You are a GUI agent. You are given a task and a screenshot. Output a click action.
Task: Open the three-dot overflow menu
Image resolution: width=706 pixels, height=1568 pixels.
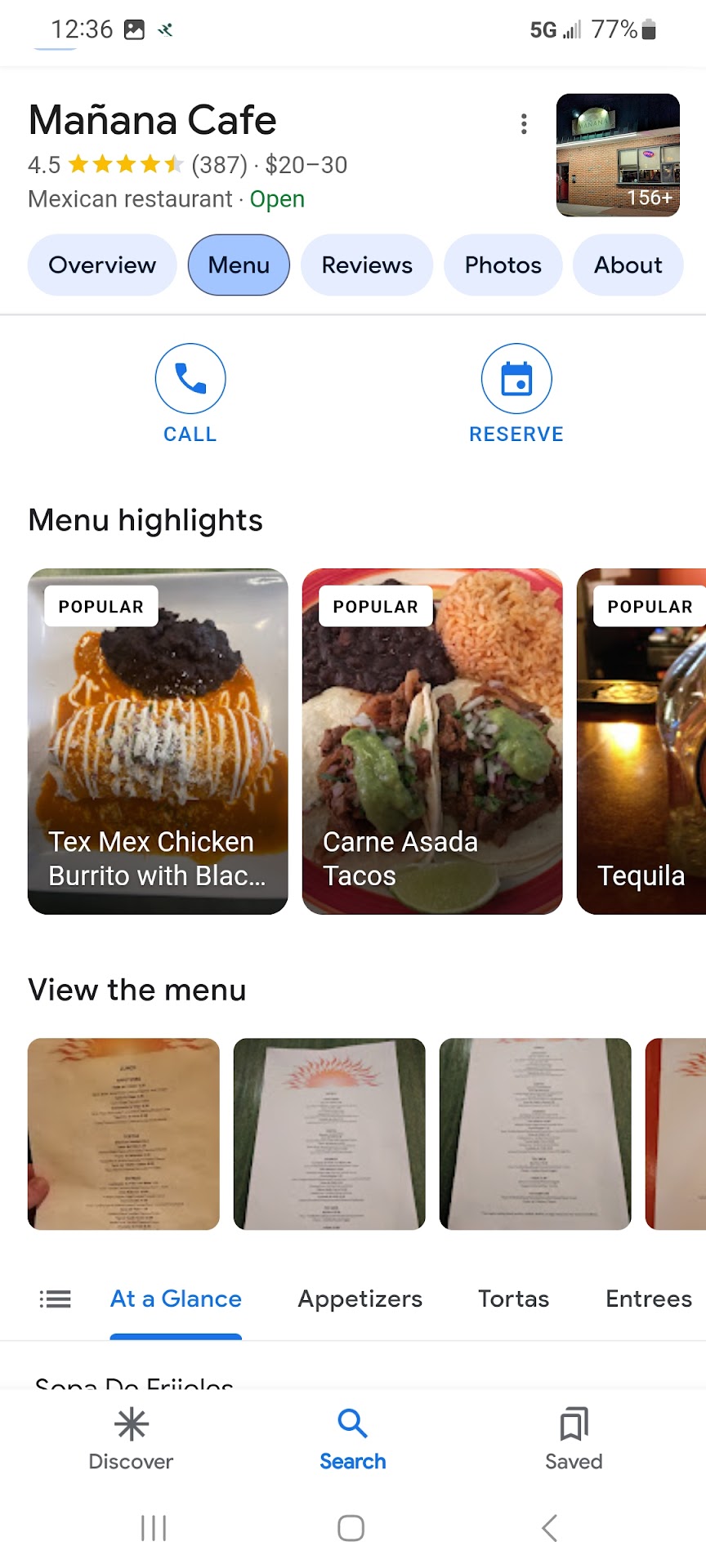pos(524,124)
